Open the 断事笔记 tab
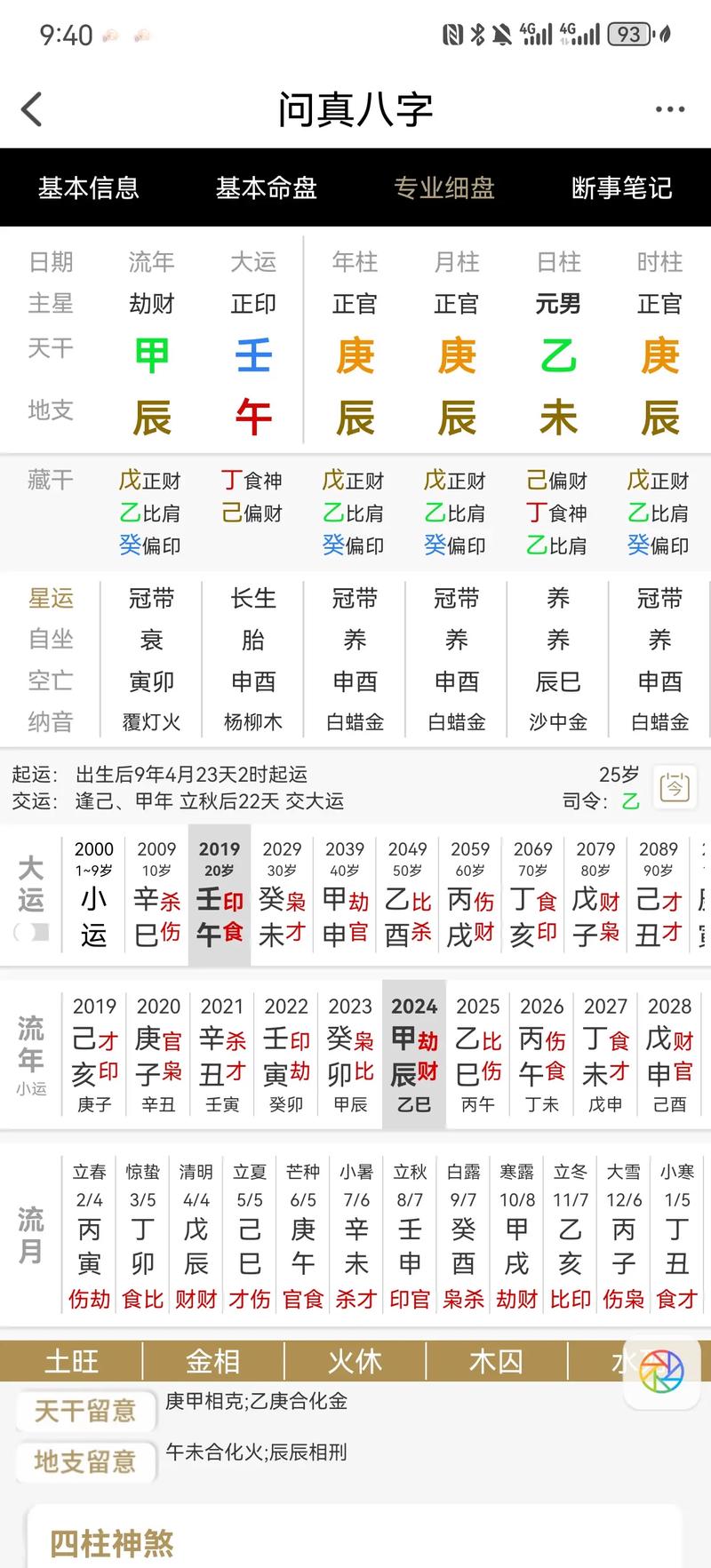This screenshot has width=711, height=1568. coord(622,187)
